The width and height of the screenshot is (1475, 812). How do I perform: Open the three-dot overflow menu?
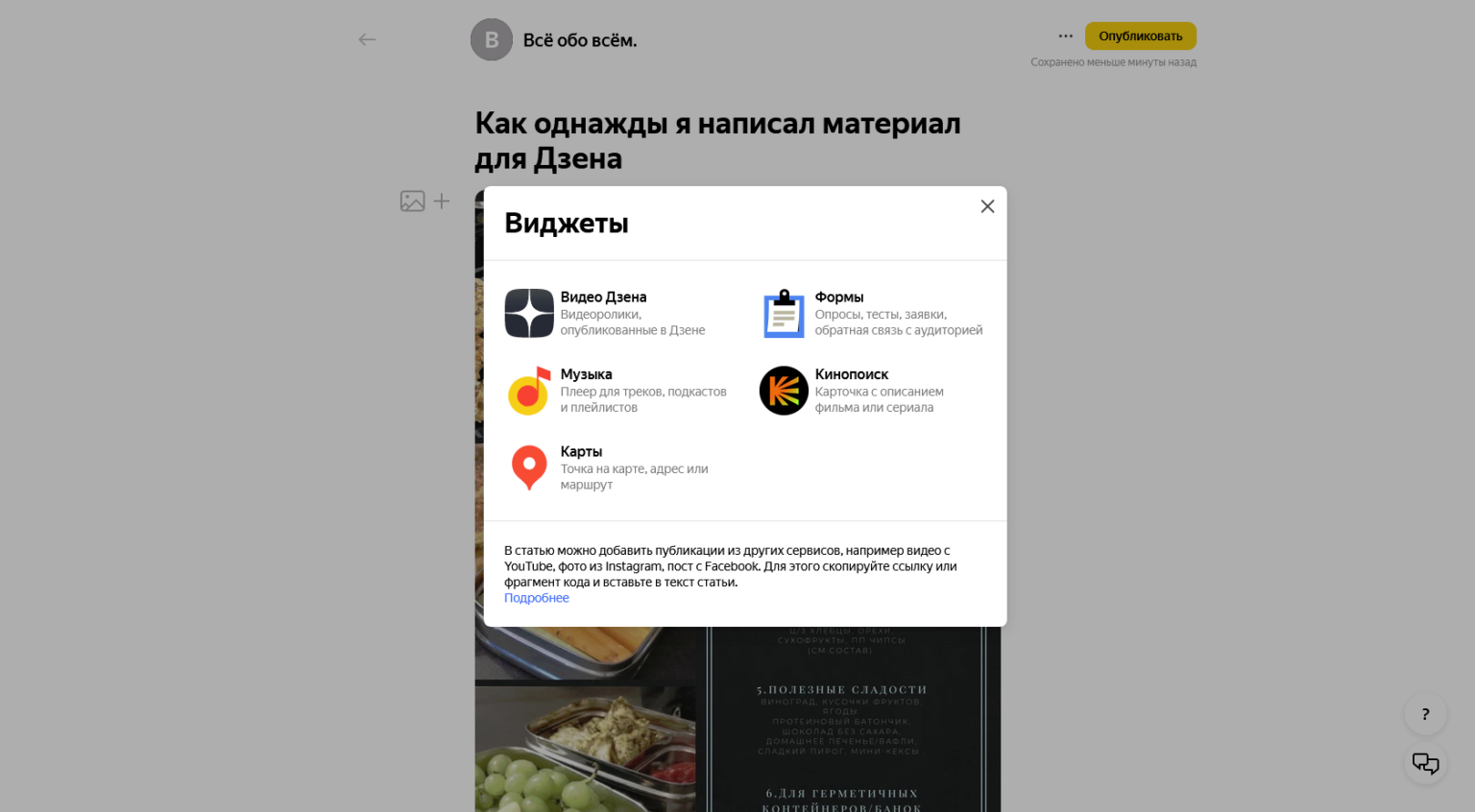1065,36
